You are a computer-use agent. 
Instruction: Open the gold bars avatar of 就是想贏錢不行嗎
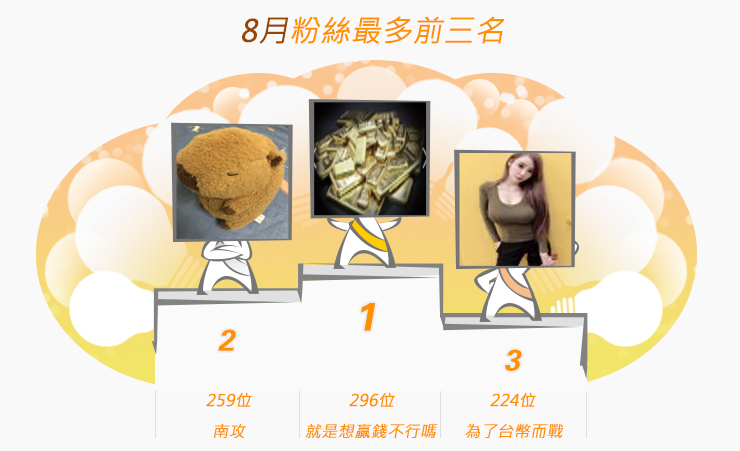[370, 158]
